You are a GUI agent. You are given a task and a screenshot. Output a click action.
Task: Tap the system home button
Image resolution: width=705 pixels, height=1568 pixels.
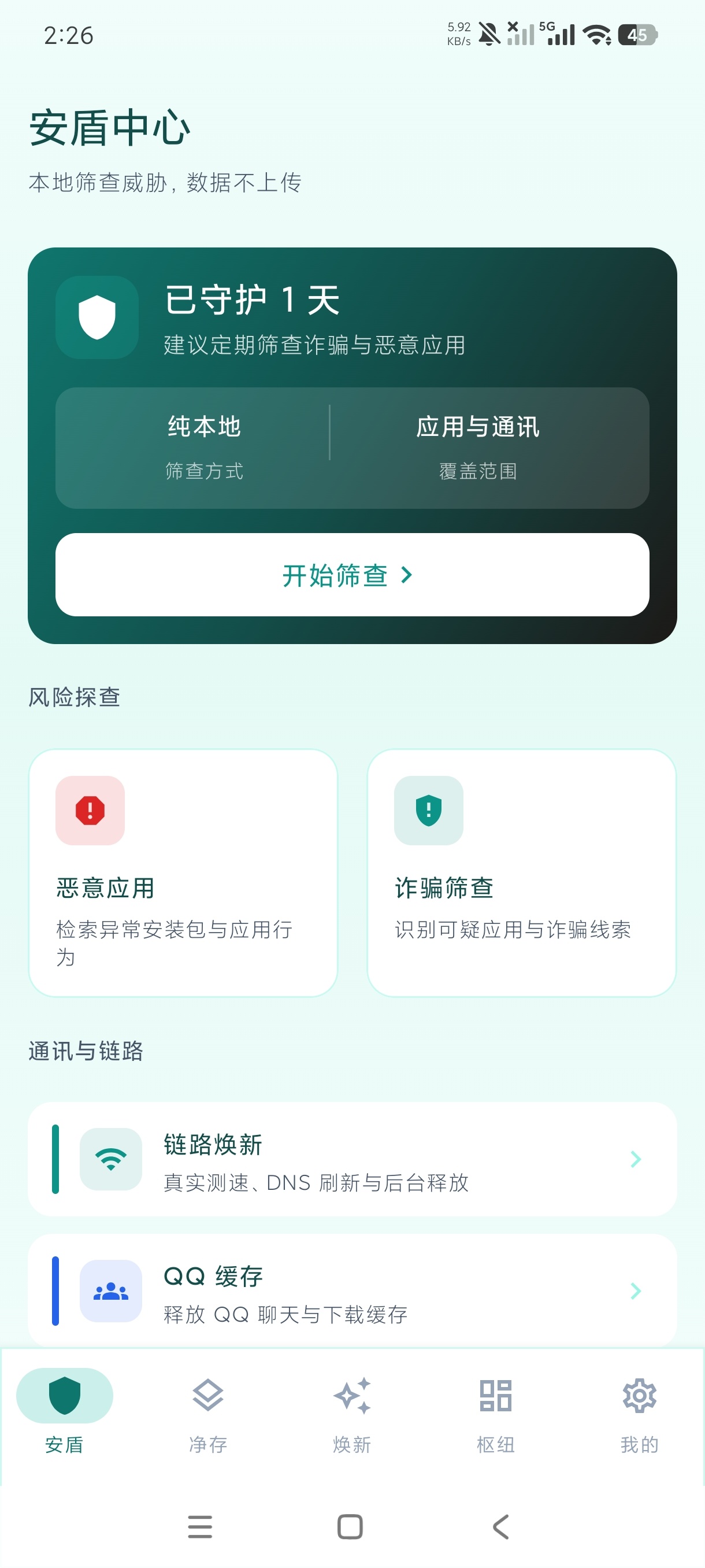350,1526
